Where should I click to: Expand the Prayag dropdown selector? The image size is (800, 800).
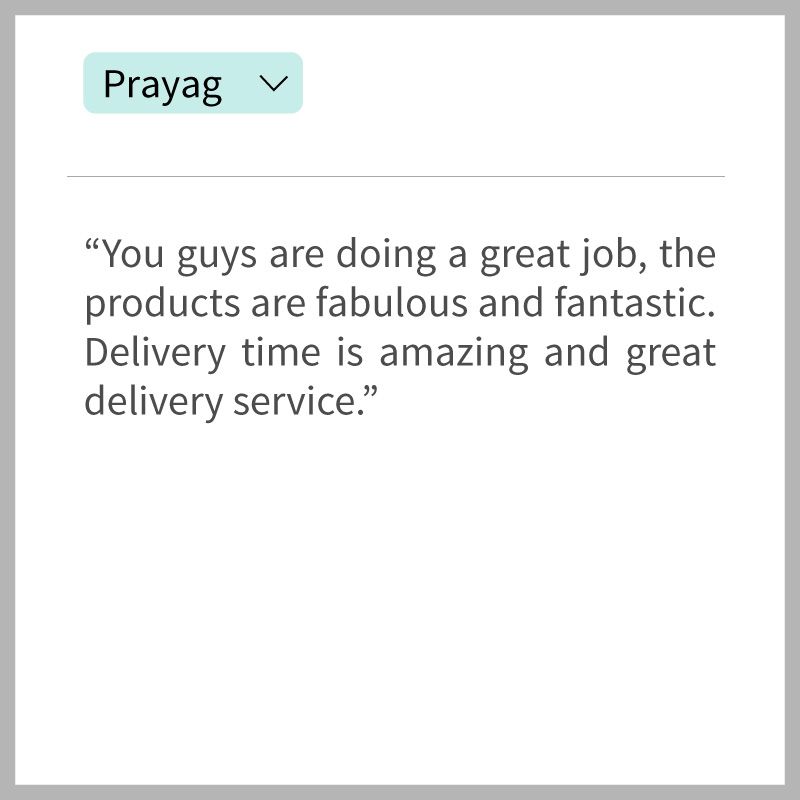[193, 83]
